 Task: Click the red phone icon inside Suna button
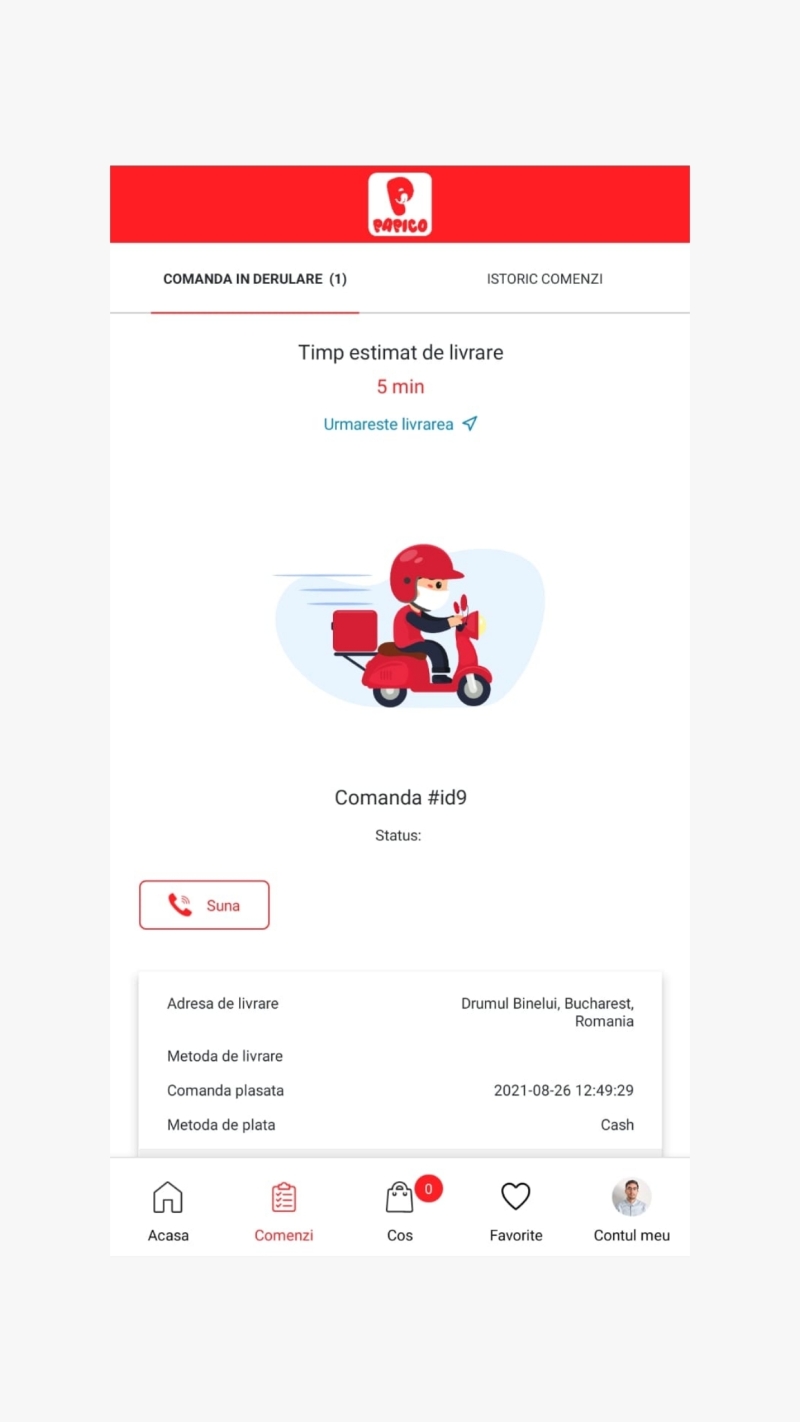pyautogui.click(x=180, y=905)
